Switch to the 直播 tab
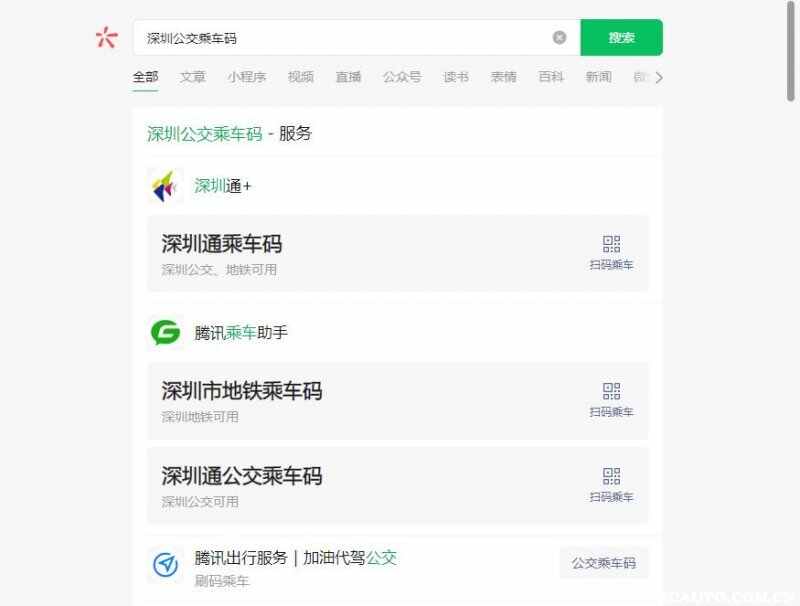800x606 pixels. (348, 77)
